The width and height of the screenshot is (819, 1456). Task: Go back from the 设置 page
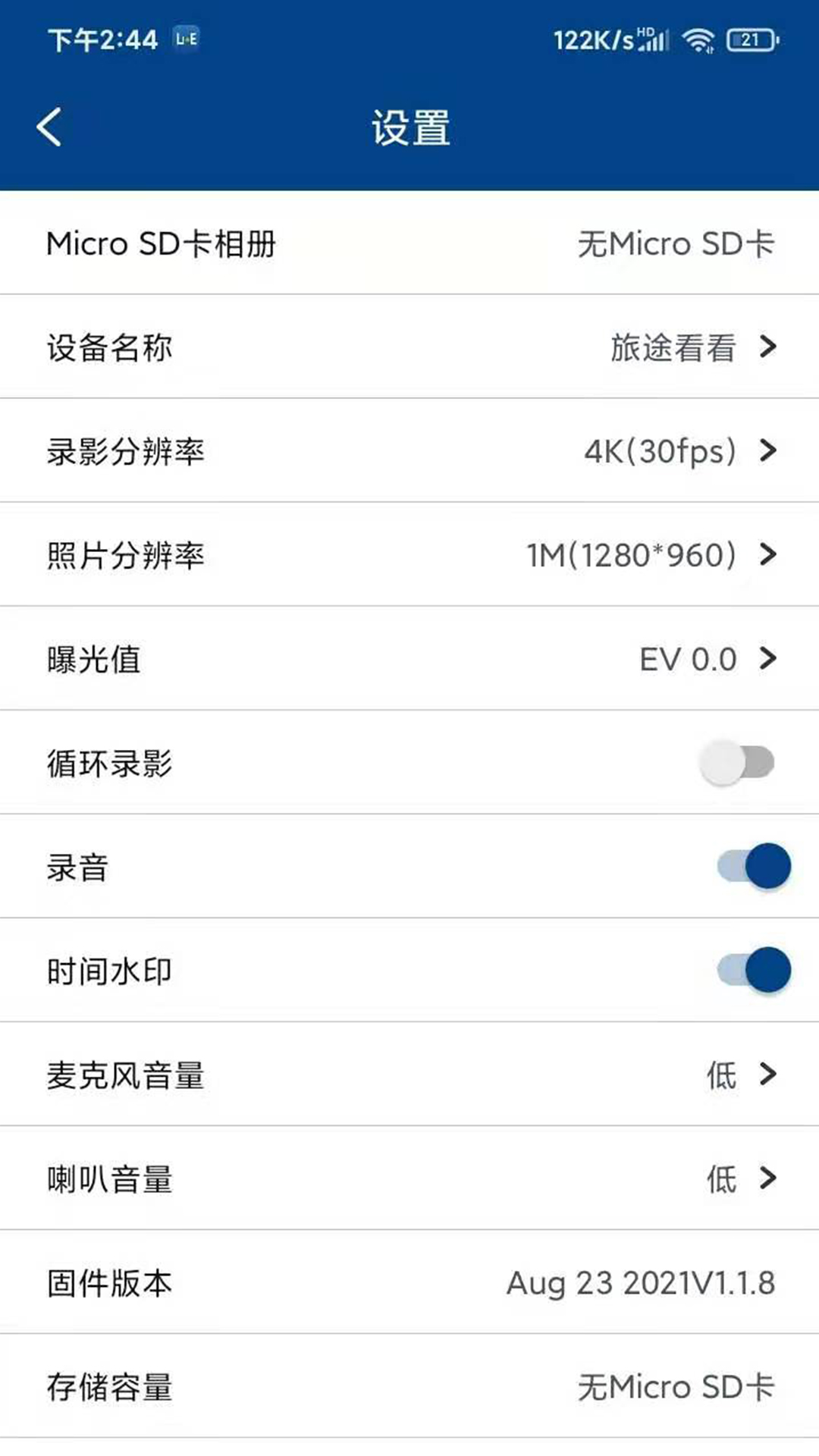click(50, 127)
